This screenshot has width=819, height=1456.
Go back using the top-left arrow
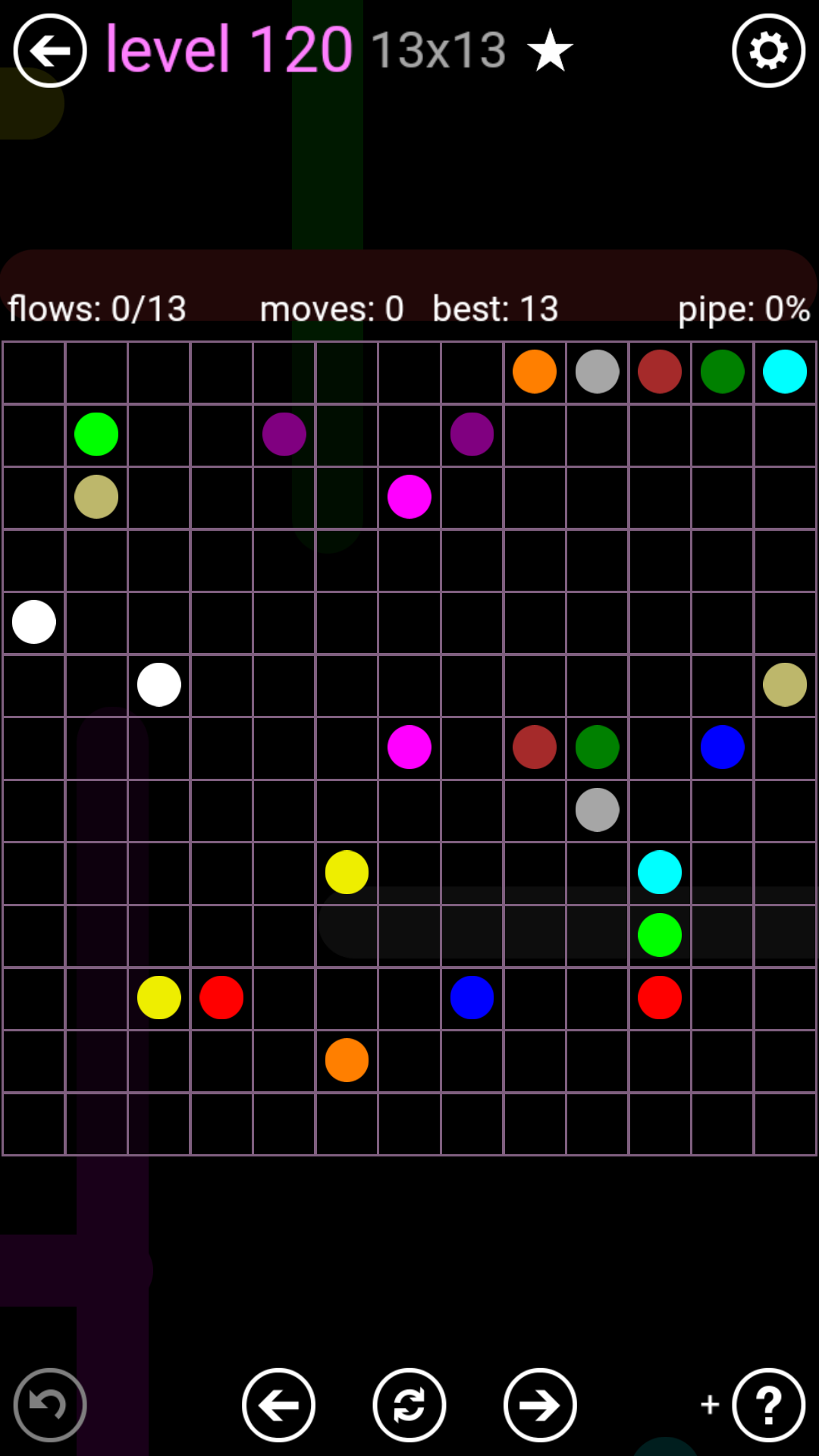(50, 51)
